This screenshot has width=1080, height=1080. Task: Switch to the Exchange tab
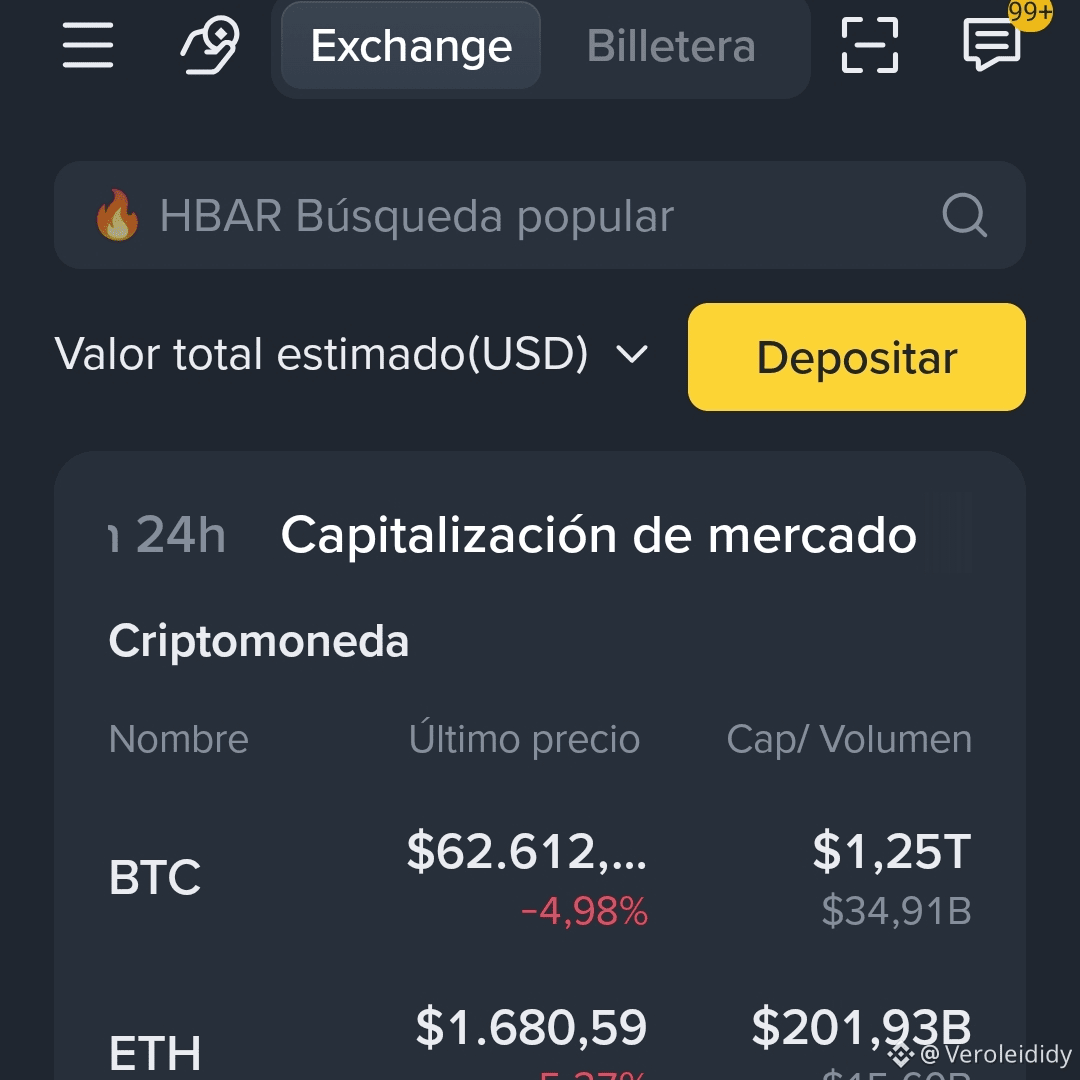click(x=411, y=45)
